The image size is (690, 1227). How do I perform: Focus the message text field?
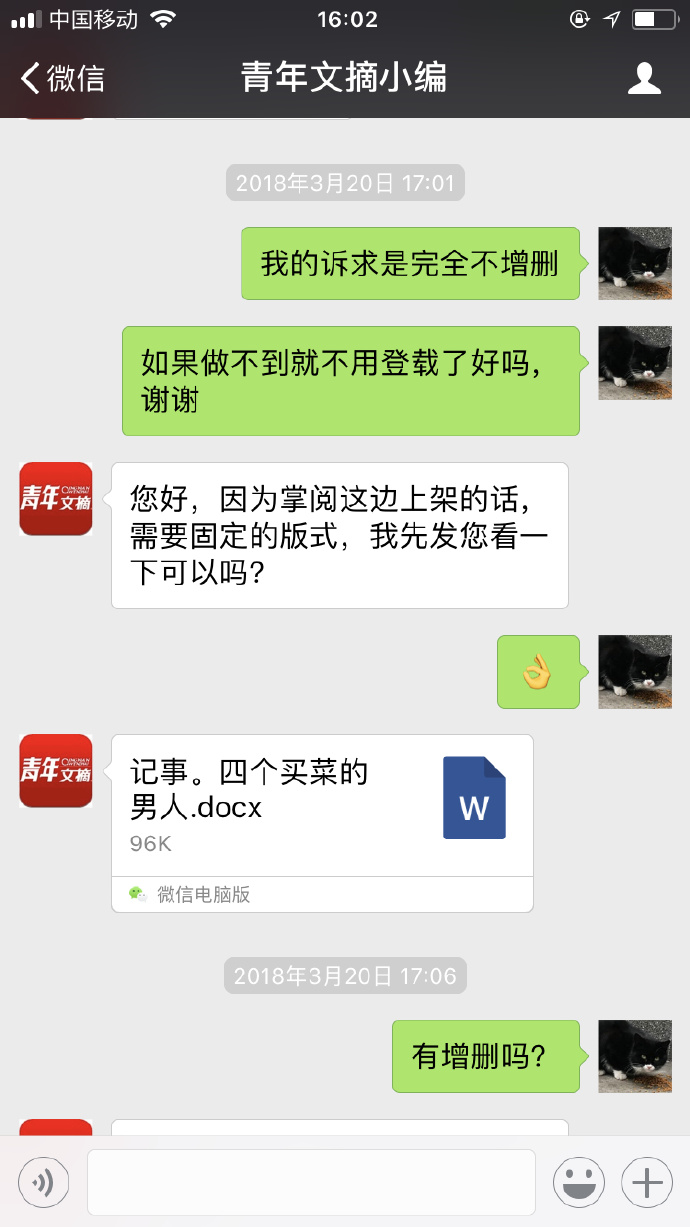tap(311, 1183)
